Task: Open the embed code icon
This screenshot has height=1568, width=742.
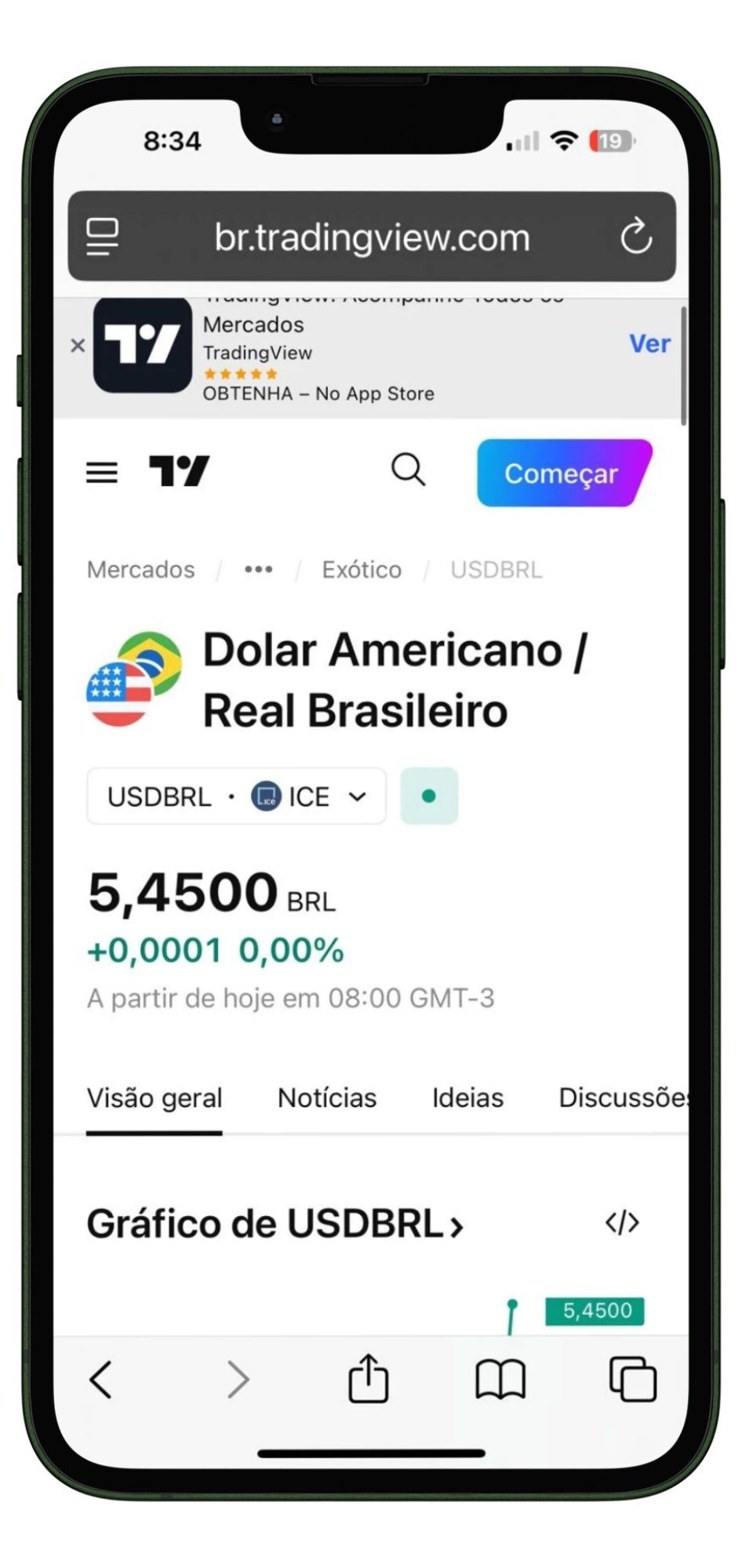Action: coord(622,1222)
